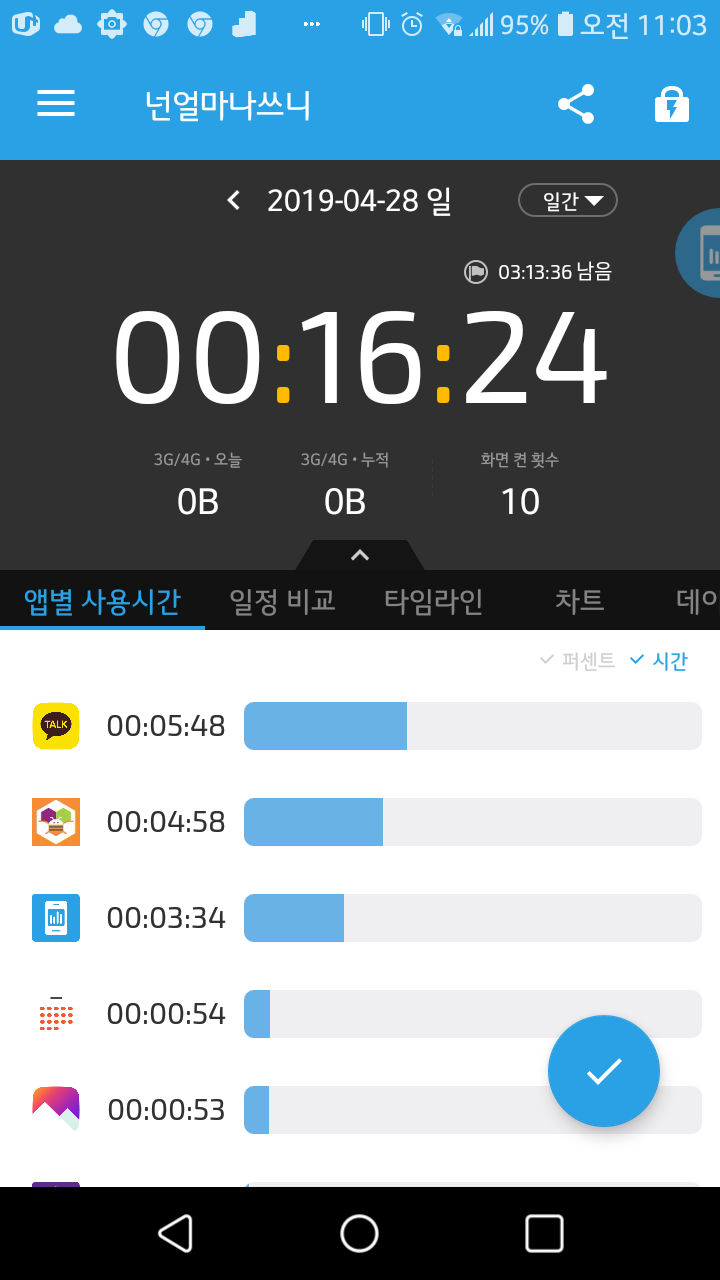Open the 일간 period dropdown

[x=568, y=201]
